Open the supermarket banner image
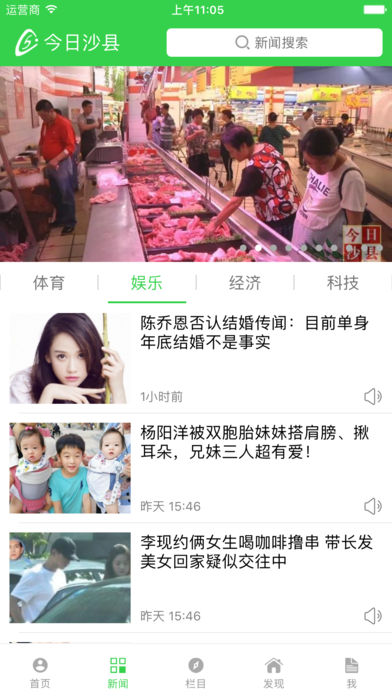This screenshot has height=696, width=392. [196, 164]
